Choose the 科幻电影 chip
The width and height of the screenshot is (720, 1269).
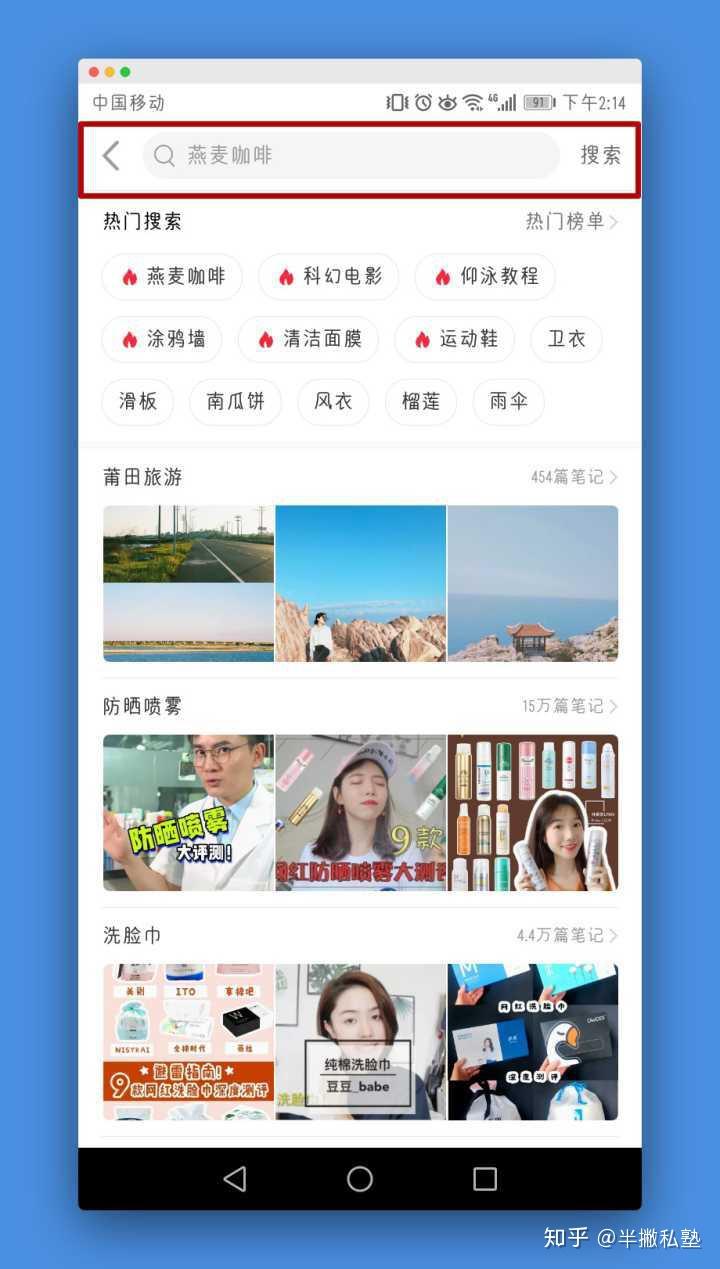(x=328, y=277)
